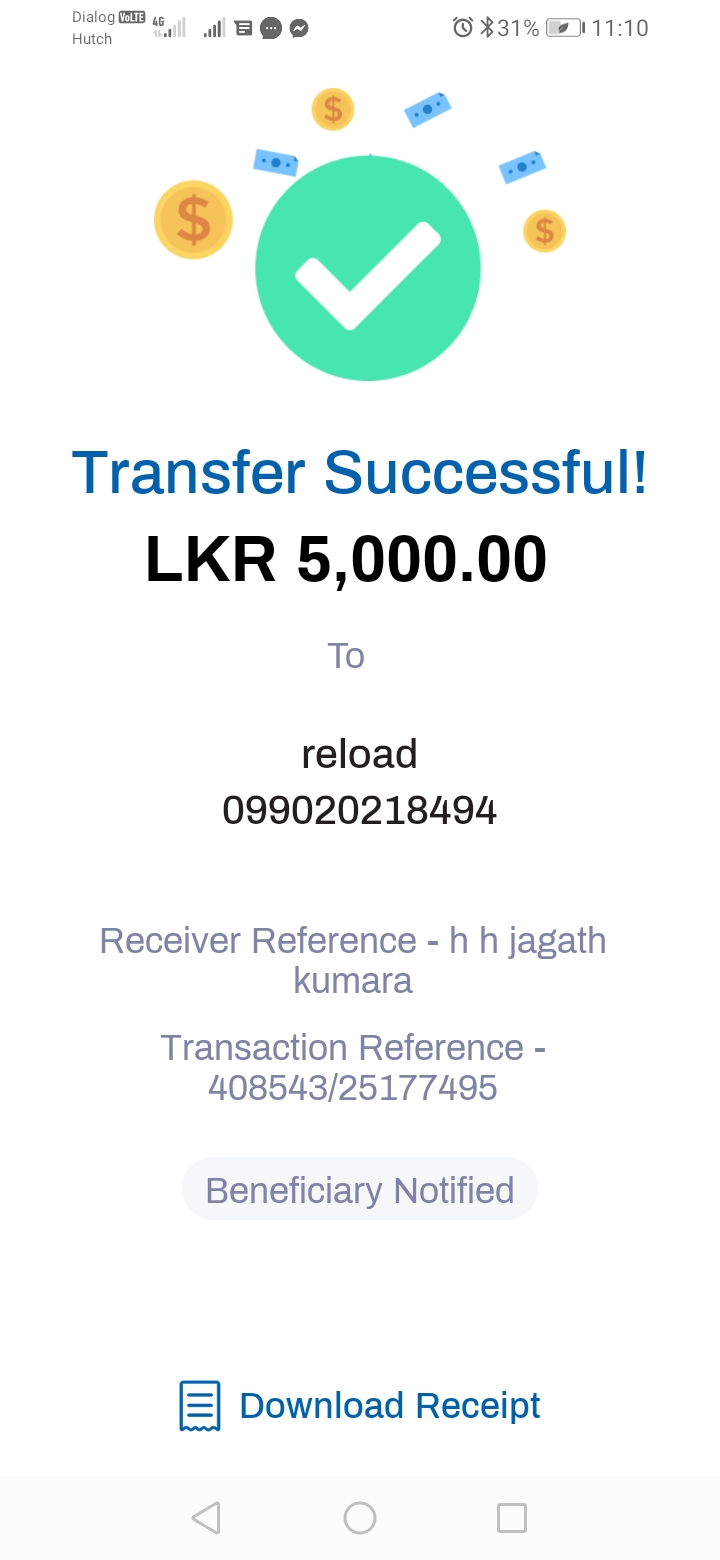Return to the home screen
The width and height of the screenshot is (720, 1560).
click(x=360, y=1518)
